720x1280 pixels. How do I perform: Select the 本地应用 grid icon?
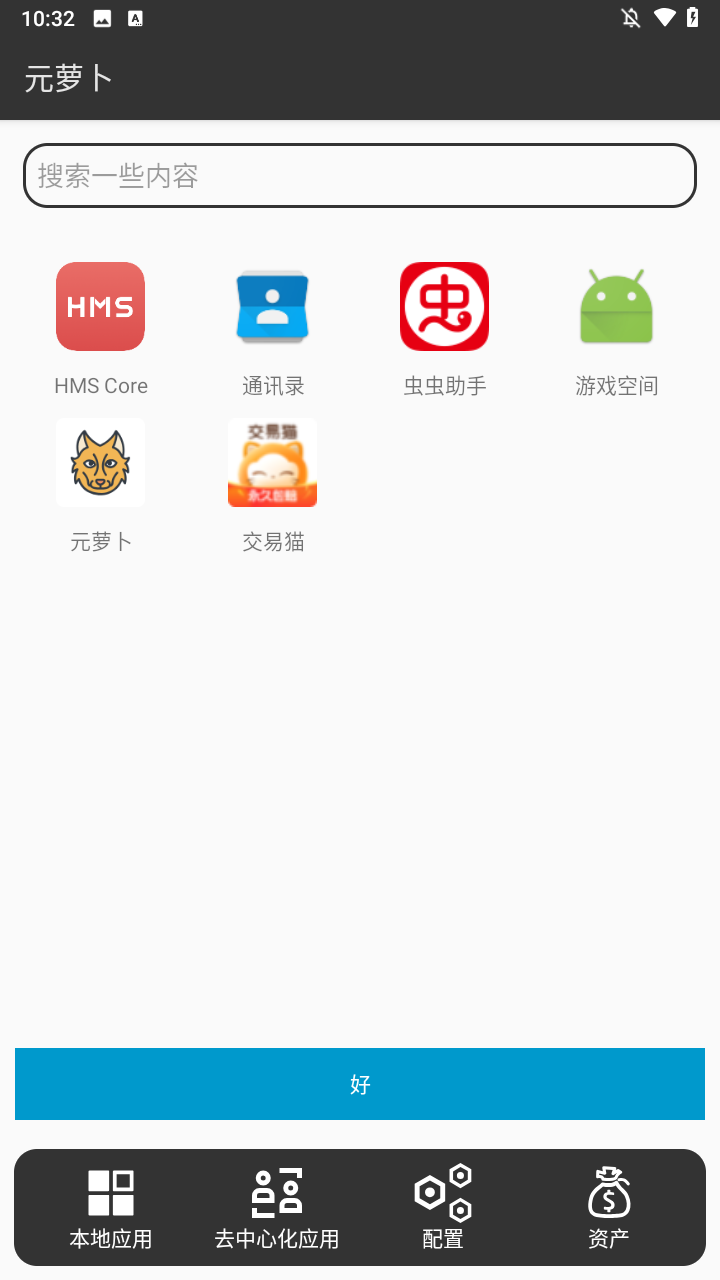pos(110,1193)
